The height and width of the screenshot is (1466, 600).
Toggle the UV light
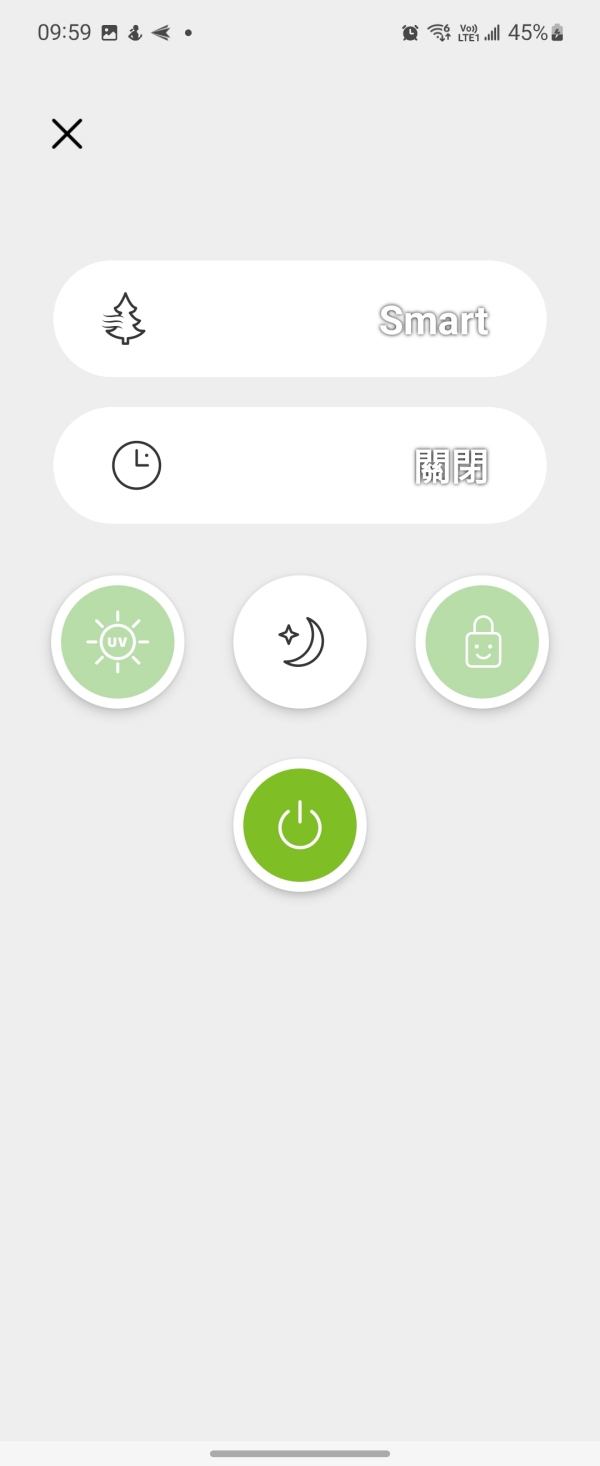(x=118, y=641)
